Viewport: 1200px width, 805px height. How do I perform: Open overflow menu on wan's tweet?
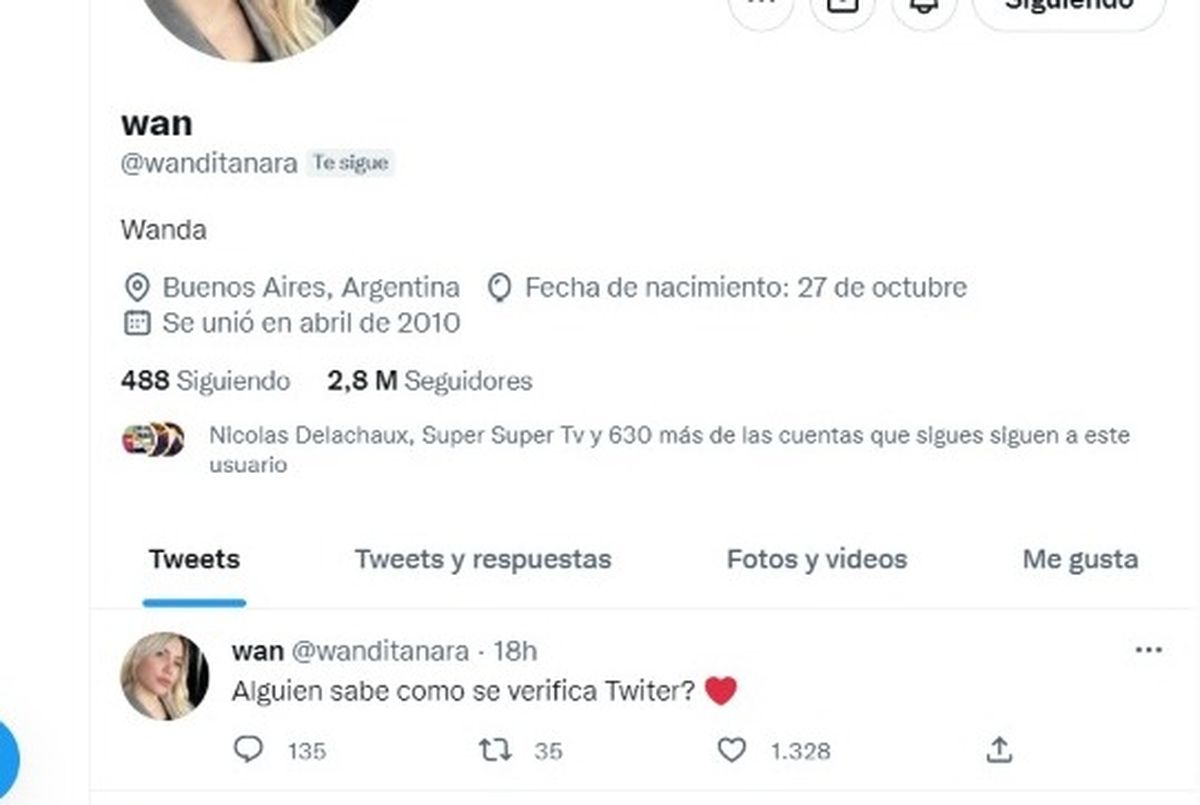pos(1148,651)
